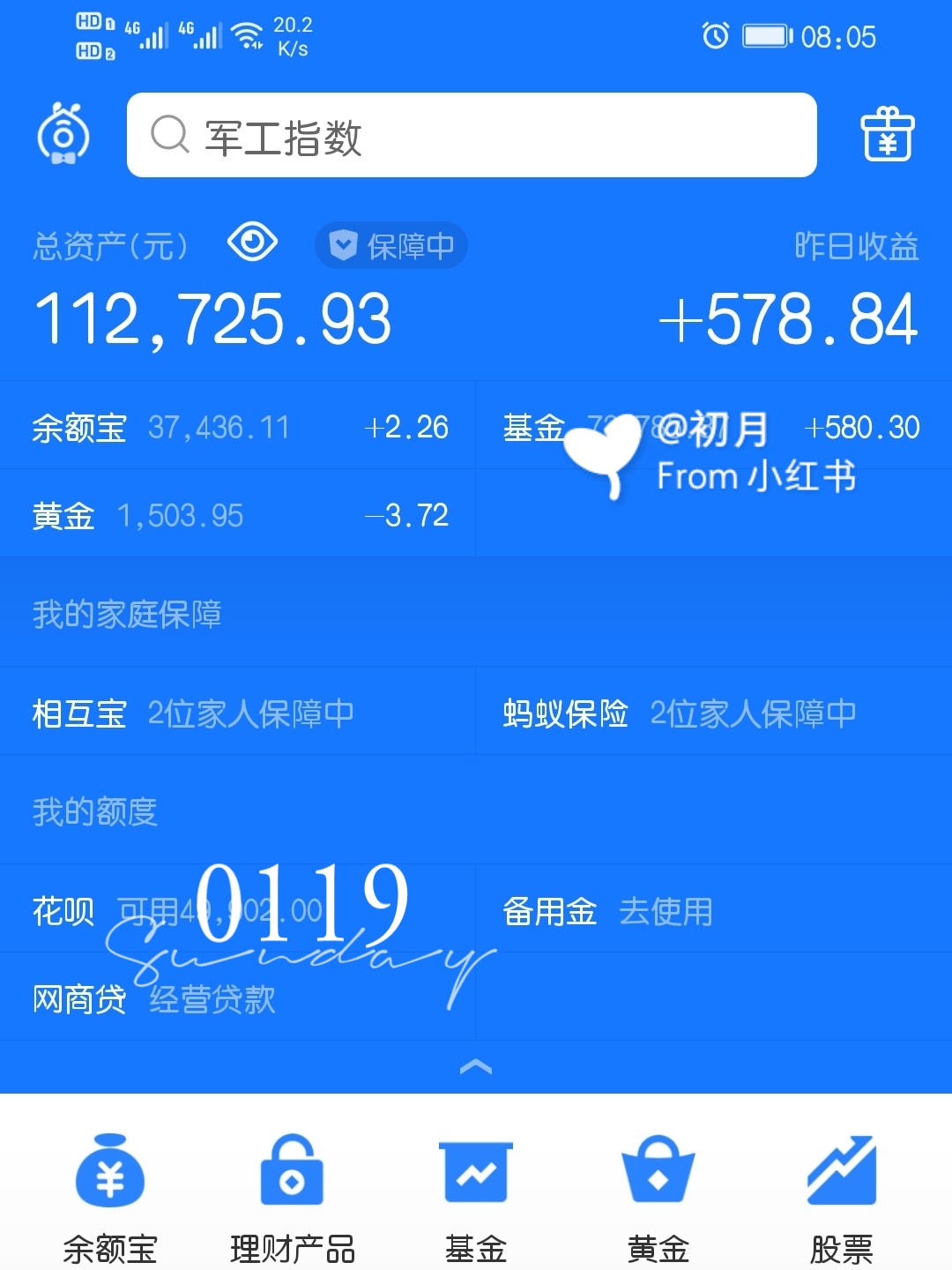Open the 黄金 holdings row
The image size is (952, 1270).
tap(238, 515)
